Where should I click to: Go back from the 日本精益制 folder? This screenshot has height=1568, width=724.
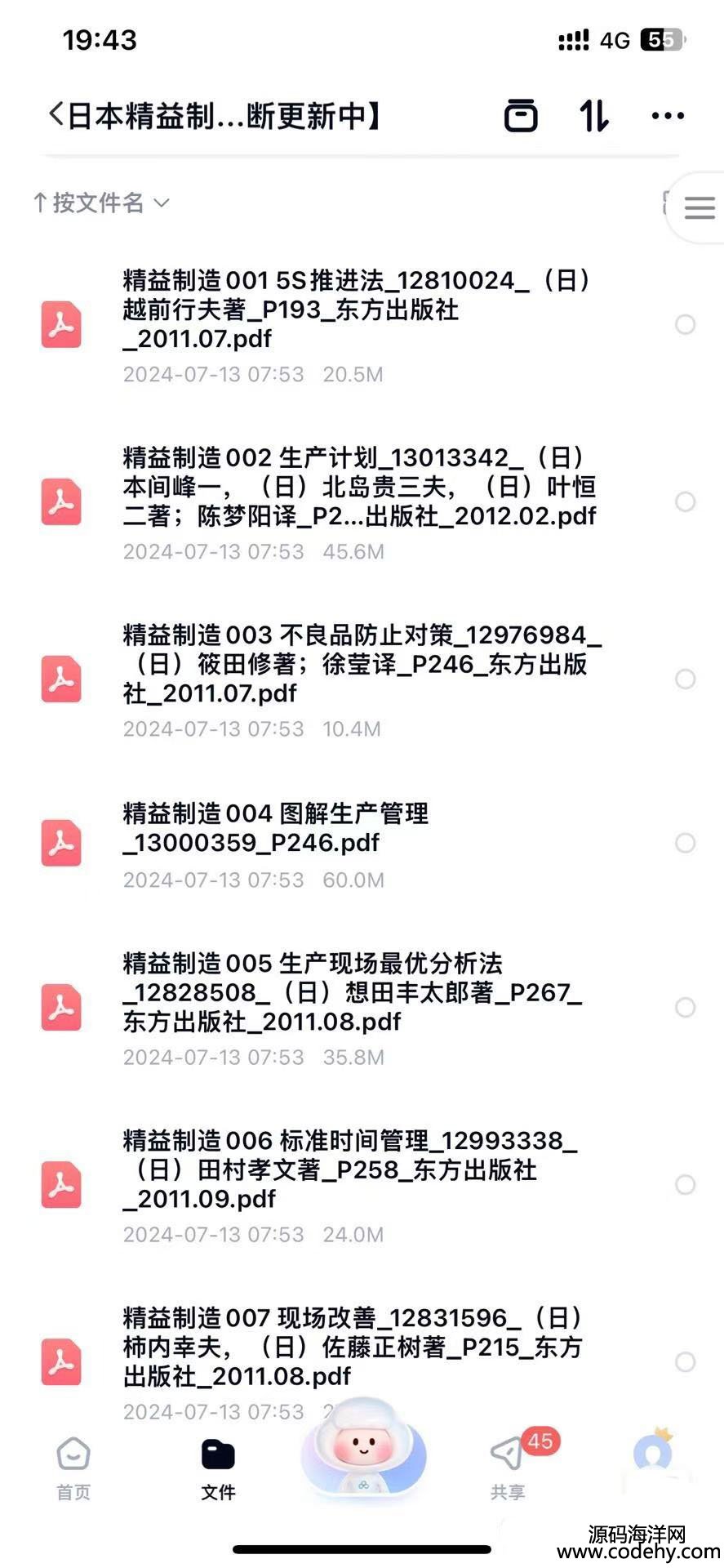(x=56, y=114)
